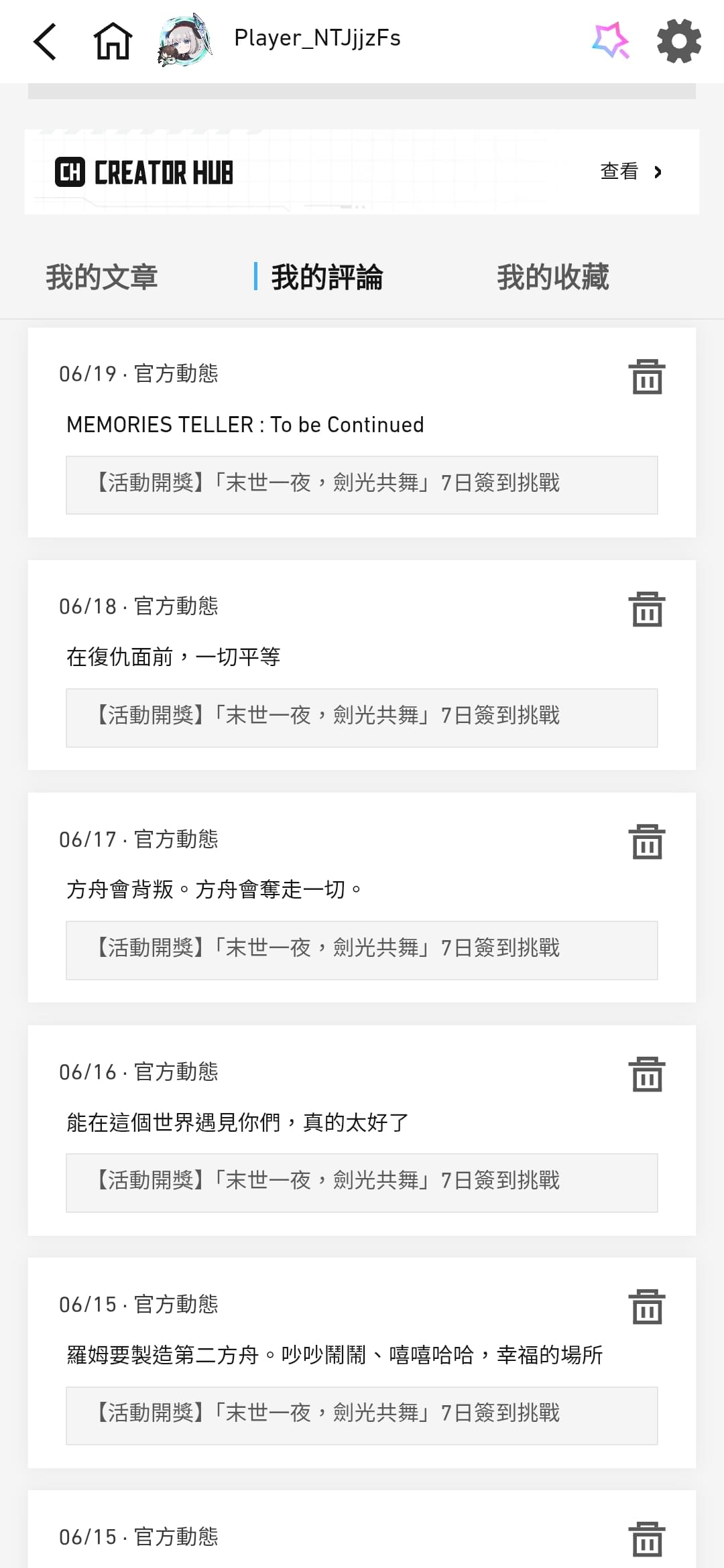Screen dimensions: 724x1568
Task: Tap the colorful star icon
Action: [611, 41]
